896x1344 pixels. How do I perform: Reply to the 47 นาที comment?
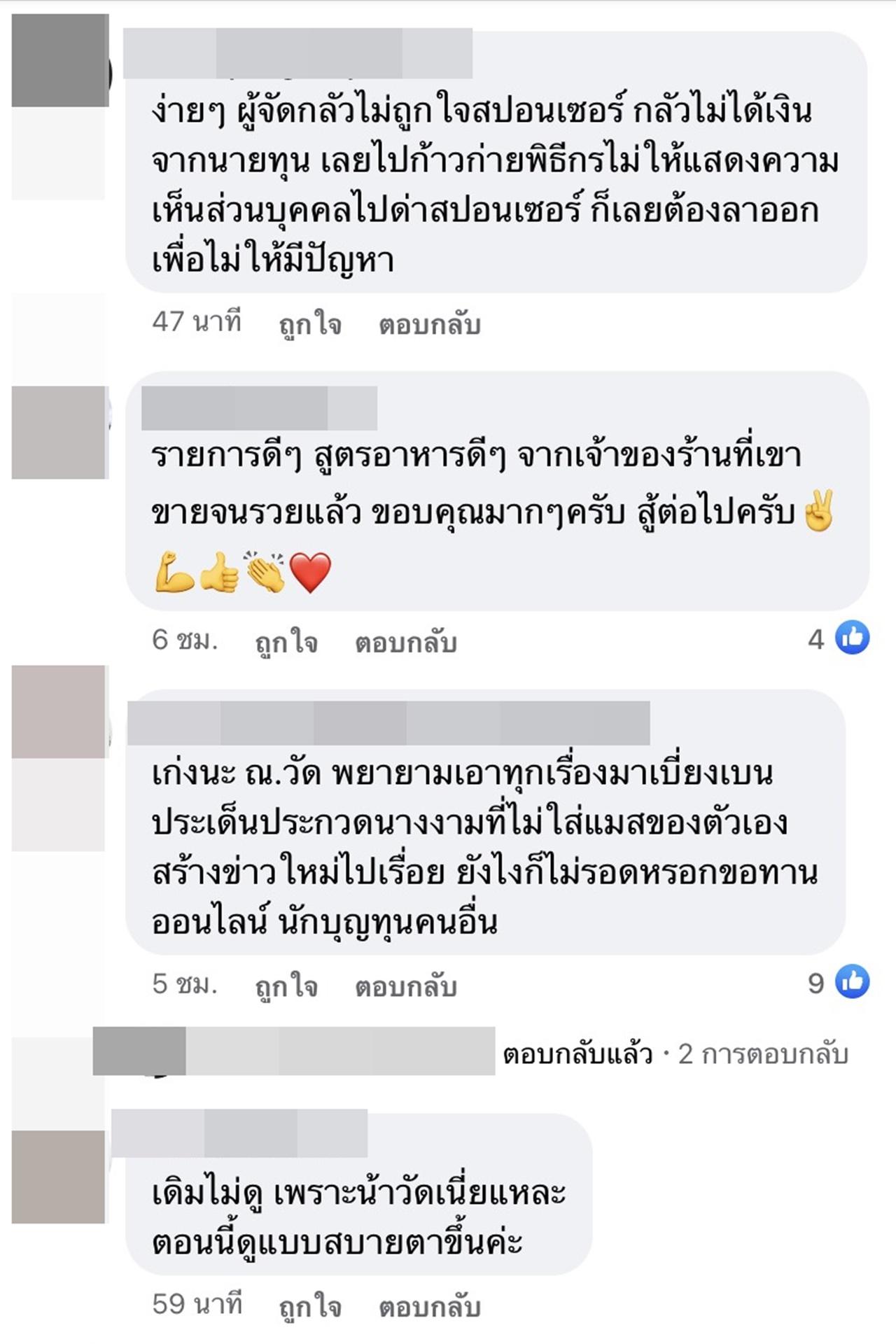[429, 325]
